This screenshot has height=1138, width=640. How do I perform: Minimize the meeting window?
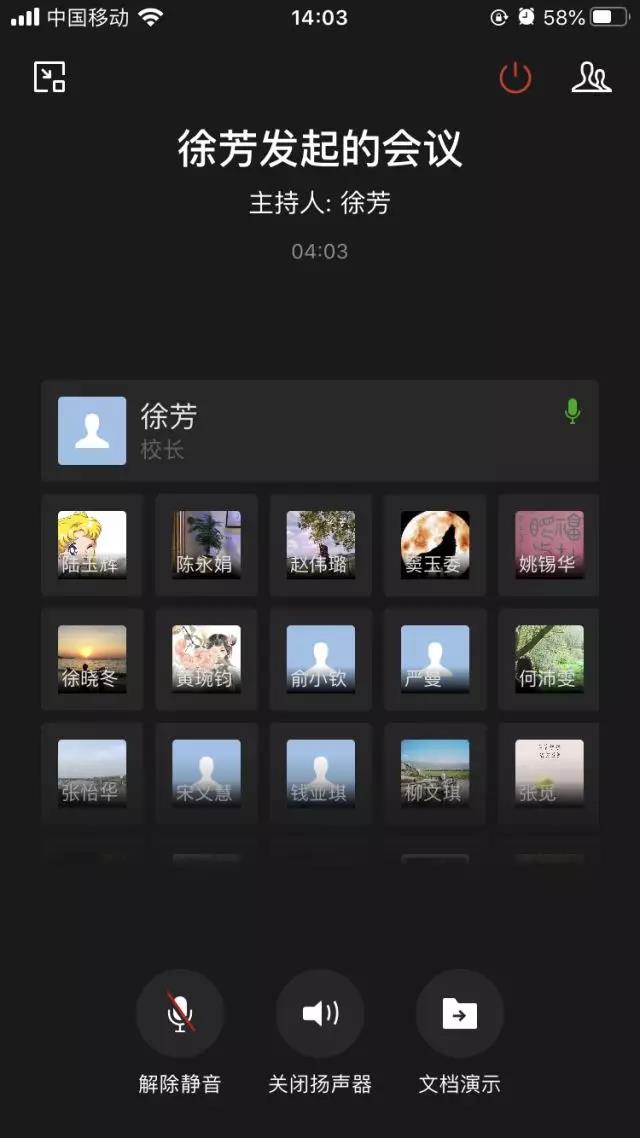[x=49, y=77]
